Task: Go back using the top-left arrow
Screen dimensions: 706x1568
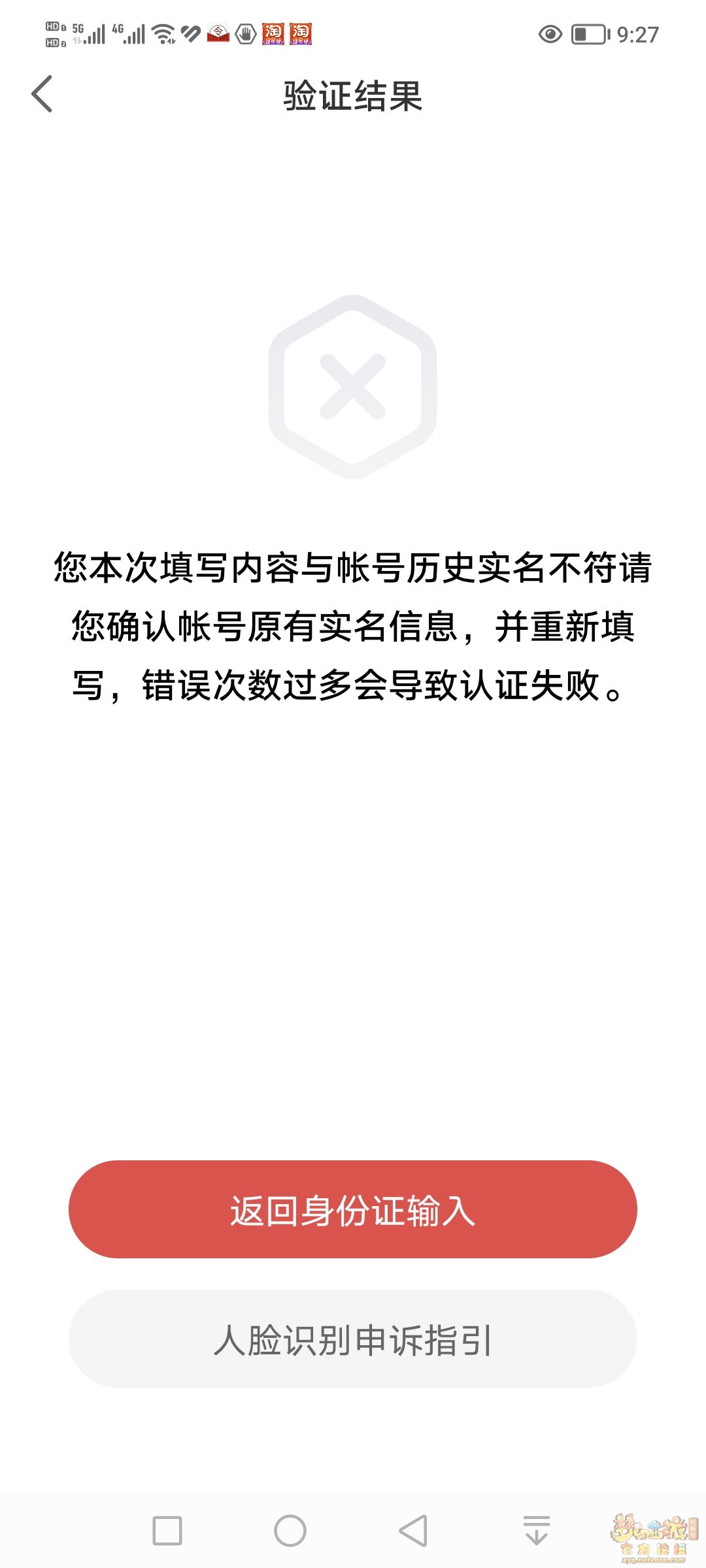Action: pyautogui.click(x=42, y=94)
